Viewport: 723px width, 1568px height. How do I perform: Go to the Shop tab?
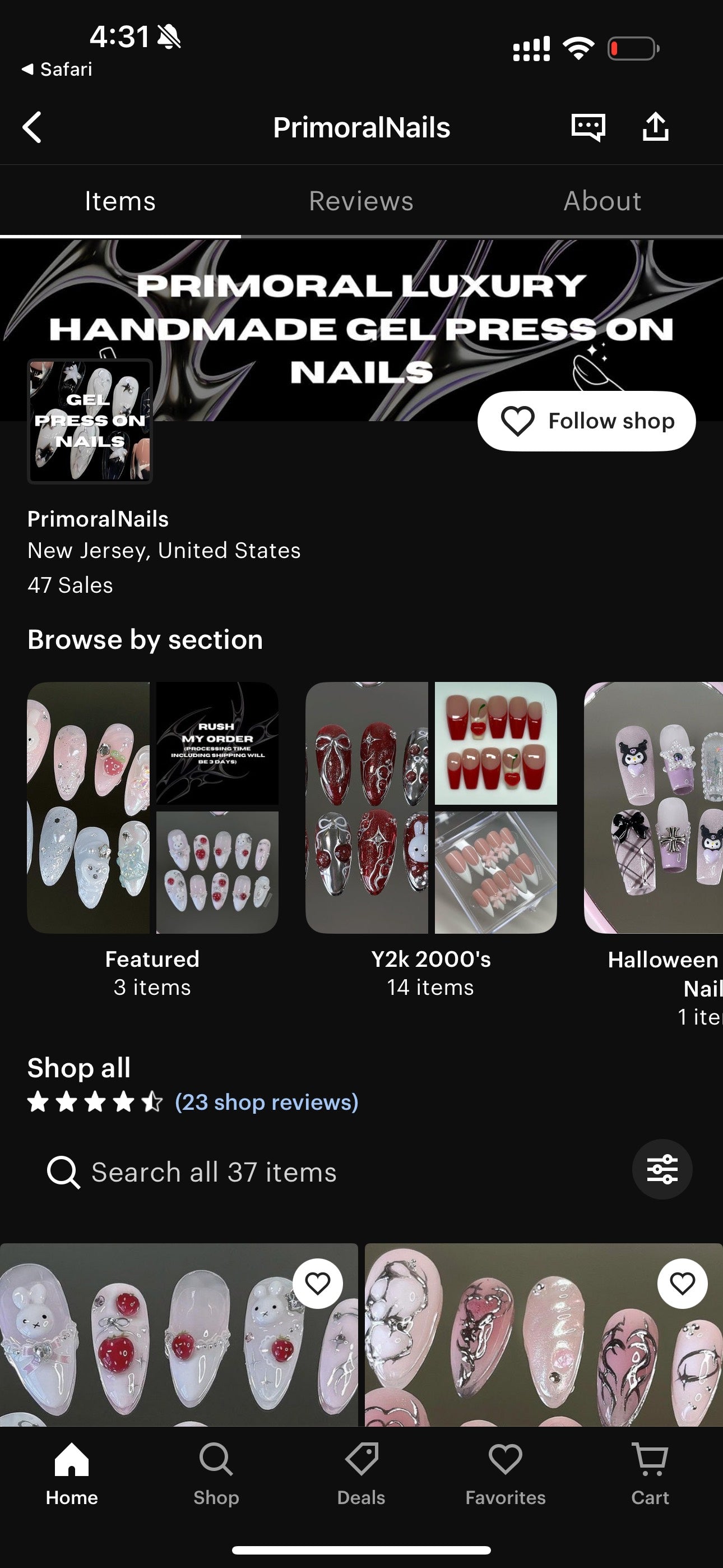tap(216, 1473)
